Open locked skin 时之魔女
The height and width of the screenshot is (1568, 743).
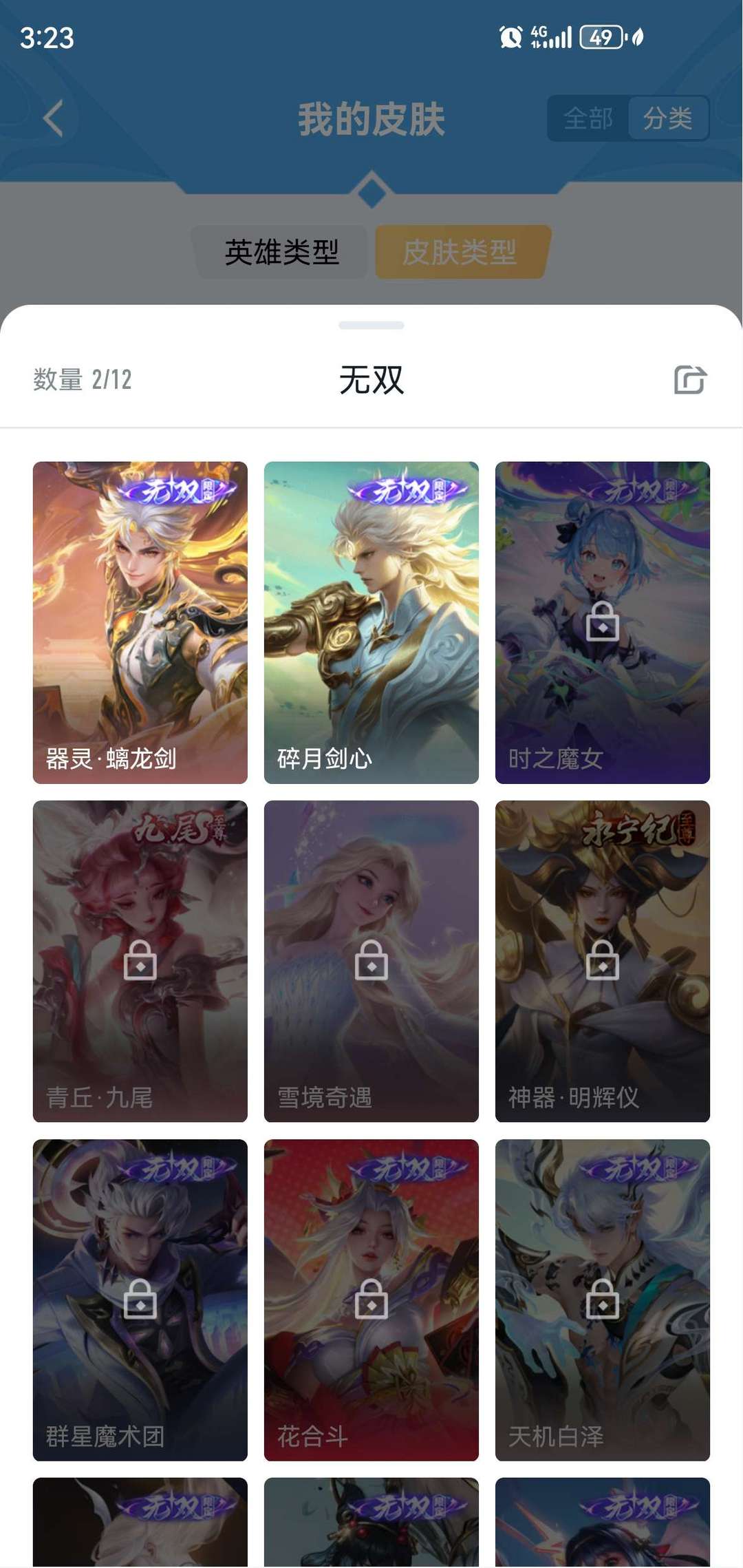(x=603, y=622)
